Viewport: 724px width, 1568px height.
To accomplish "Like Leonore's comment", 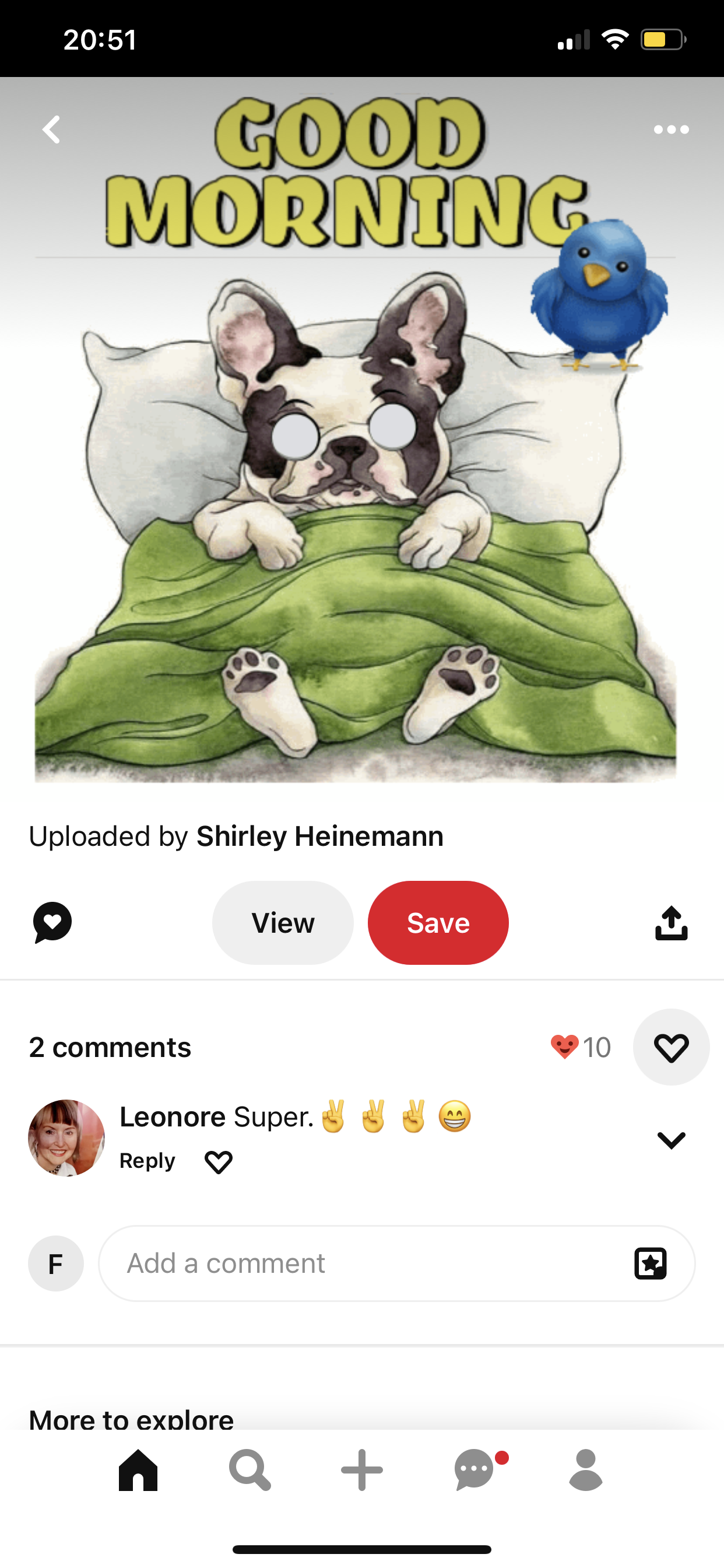I will (219, 1162).
